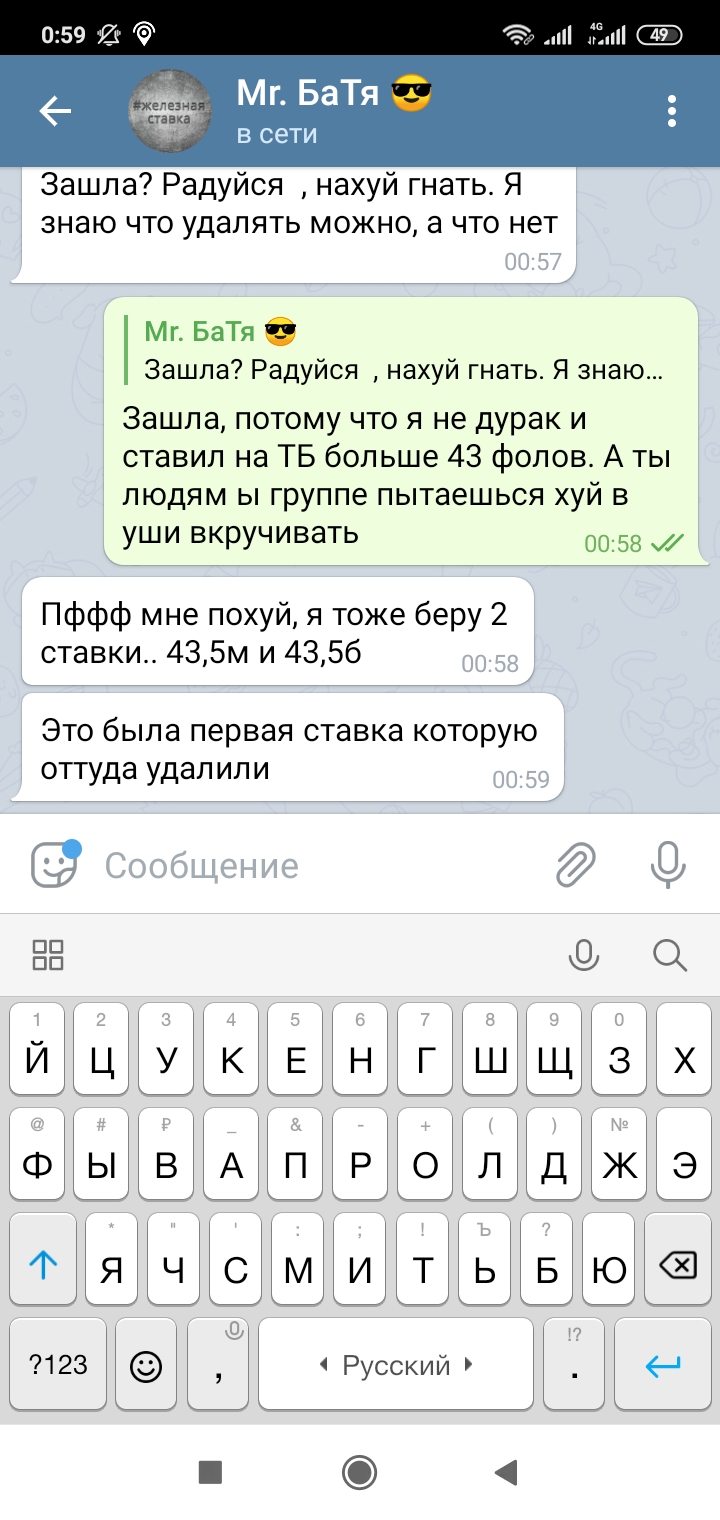Focus the Сообщение message field
720x1520 pixels.
pyautogui.click(x=320, y=865)
